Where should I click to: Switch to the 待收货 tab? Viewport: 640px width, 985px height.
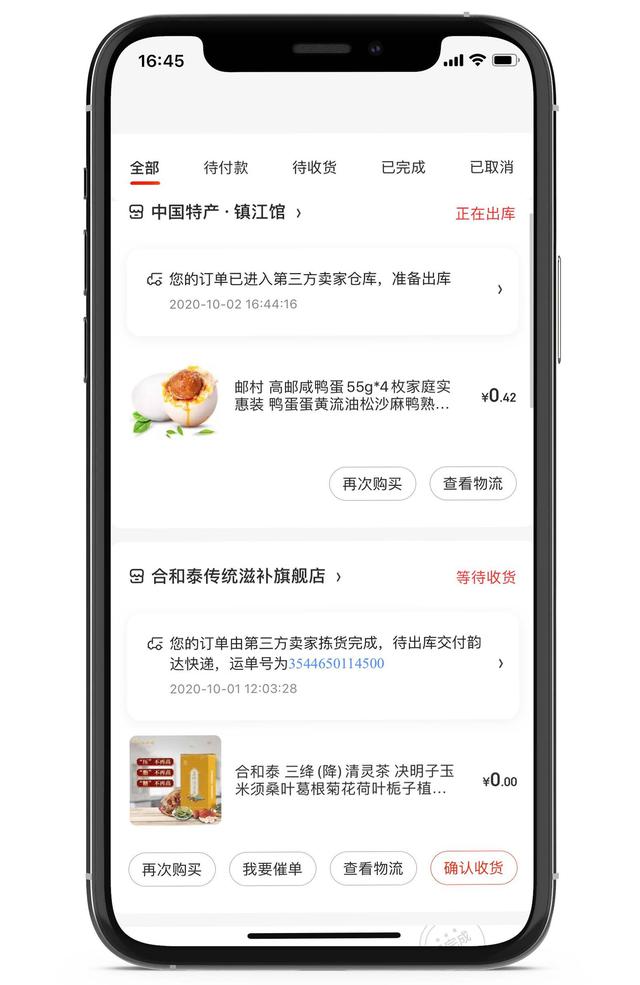(x=314, y=168)
